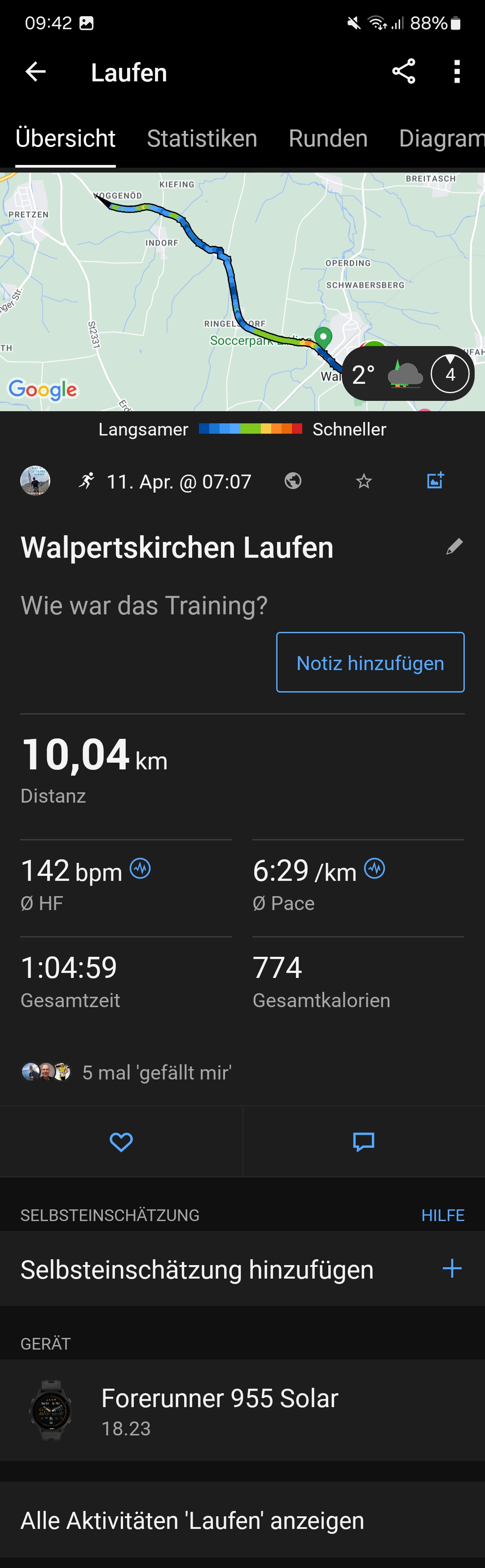Mark activity as favorite with star
This screenshot has width=485, height=1568.
pyautogui.click(x=364, y=481)
